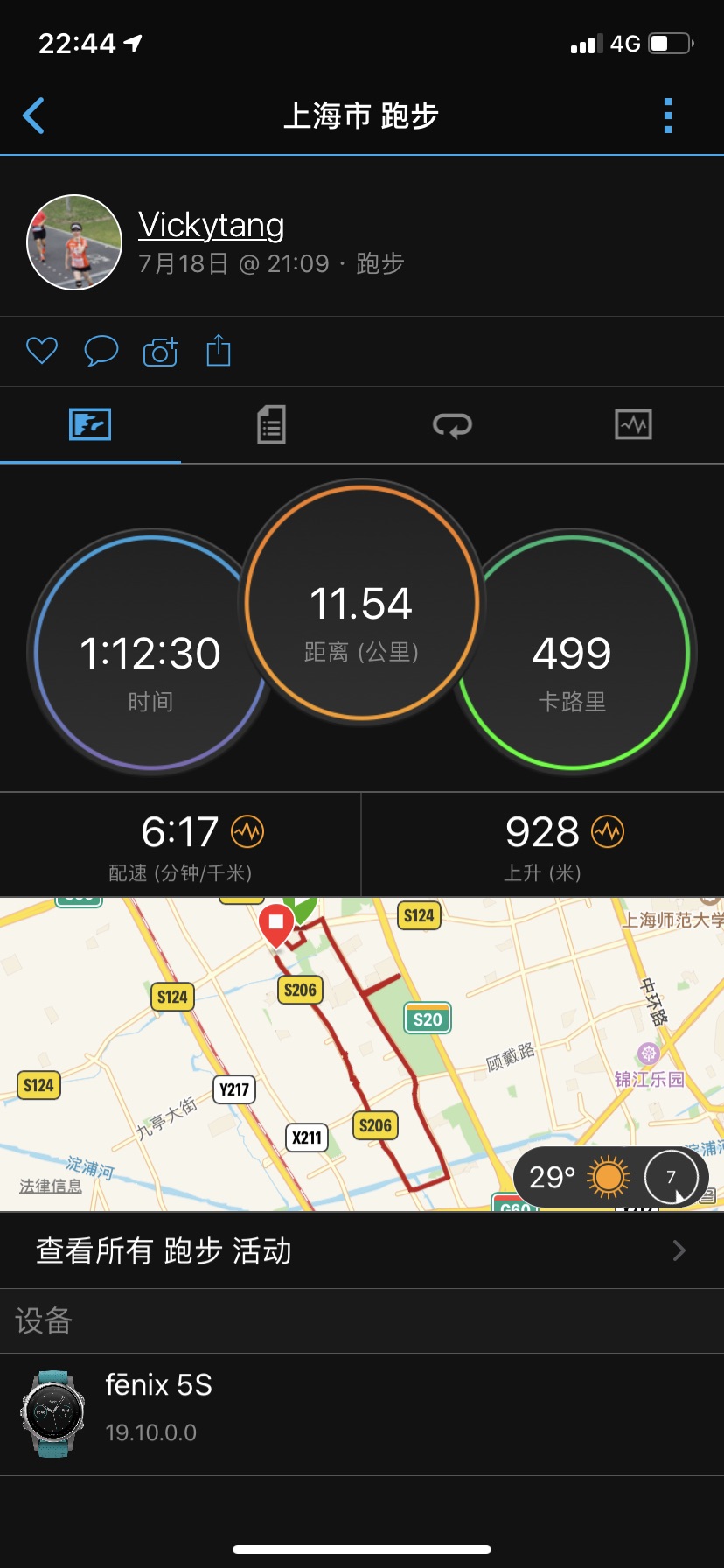724x1568 pixels.
Task: Open the comment bubble icon
Action: (101, 351)
